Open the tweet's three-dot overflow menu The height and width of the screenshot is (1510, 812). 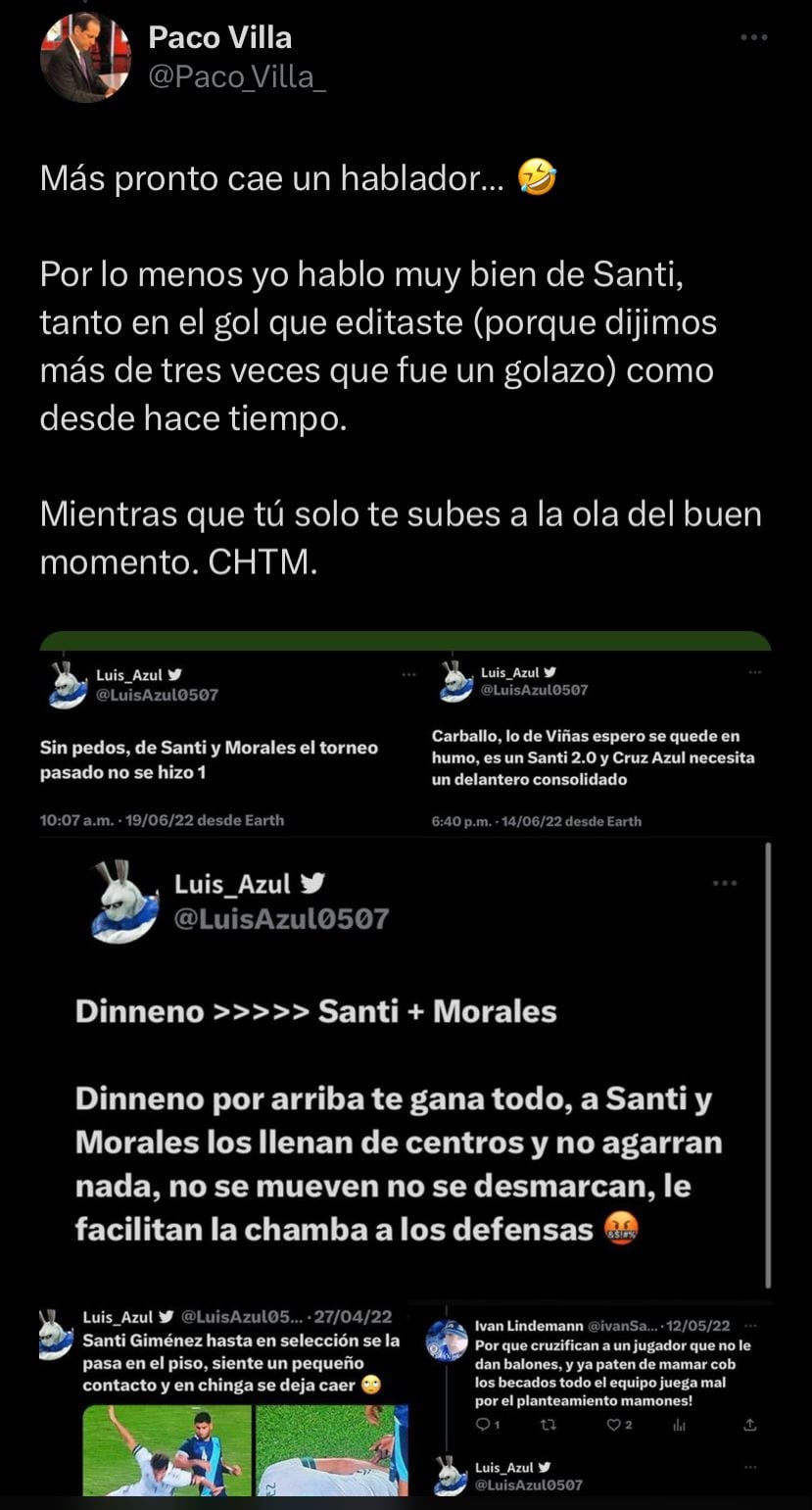point(753,37)
